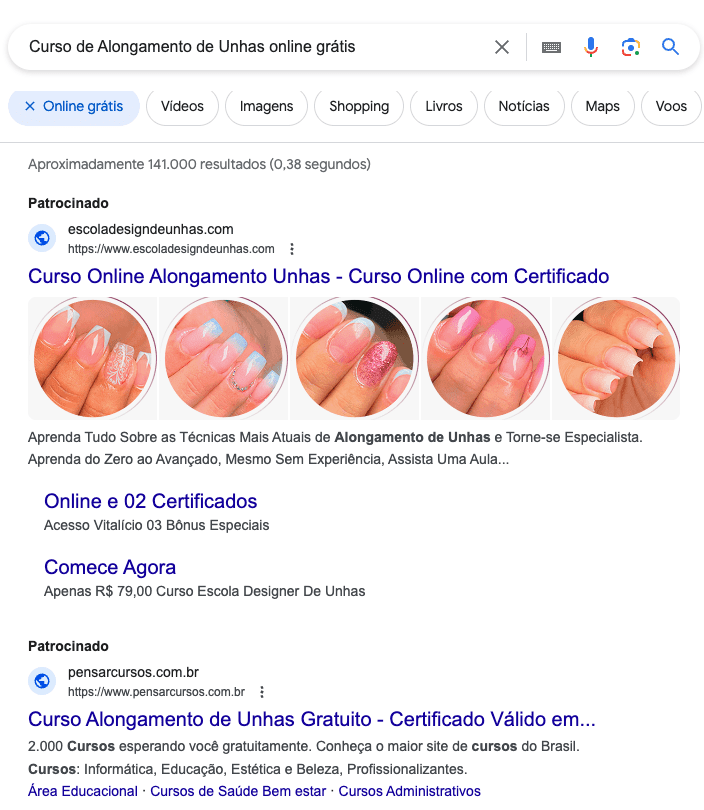Switch to the Livros tab
Image resolution: width=704 pixels, height=810 pixels.
click(x=443, y=106)
